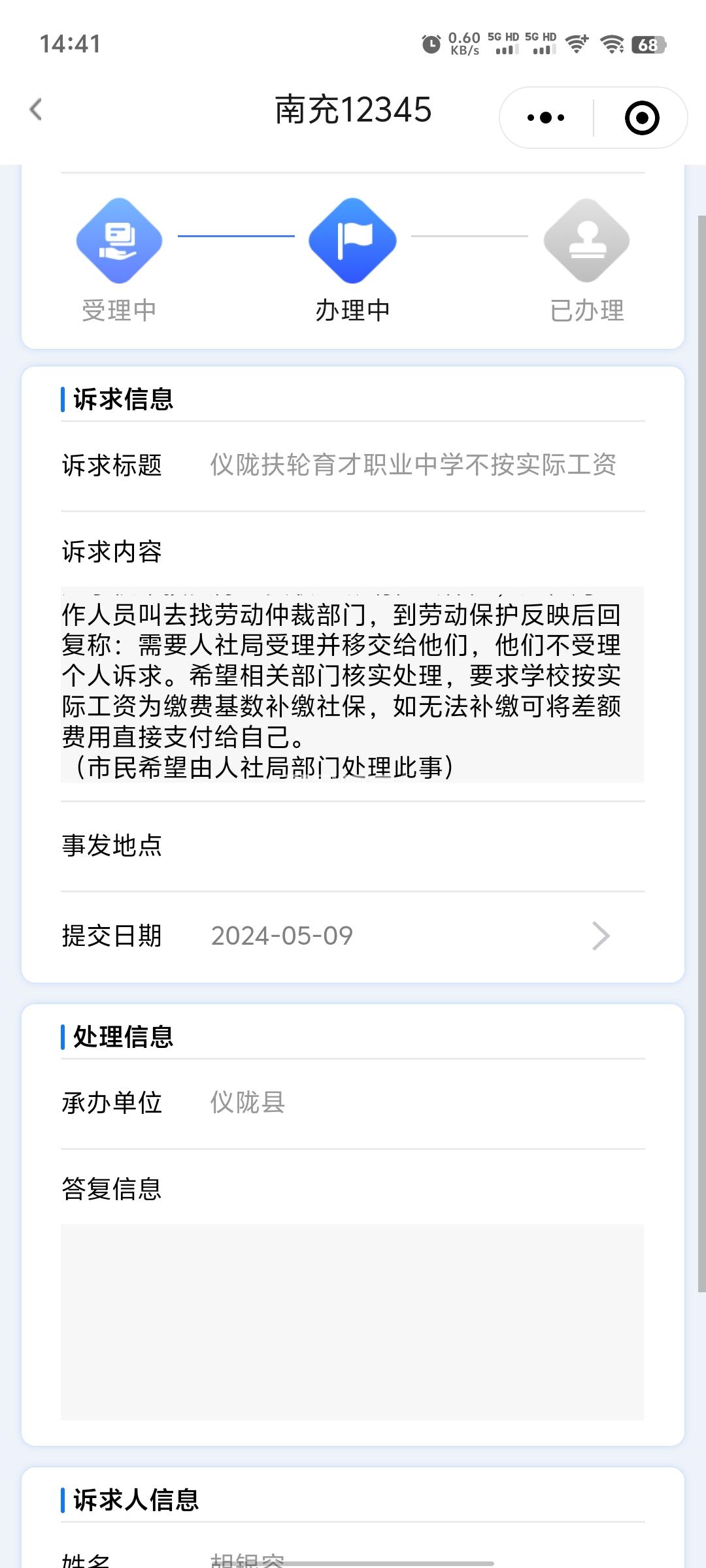This screenshot has height=1568, width=706.
Task: Open the 提交日期 row
Action: point(353,936)
